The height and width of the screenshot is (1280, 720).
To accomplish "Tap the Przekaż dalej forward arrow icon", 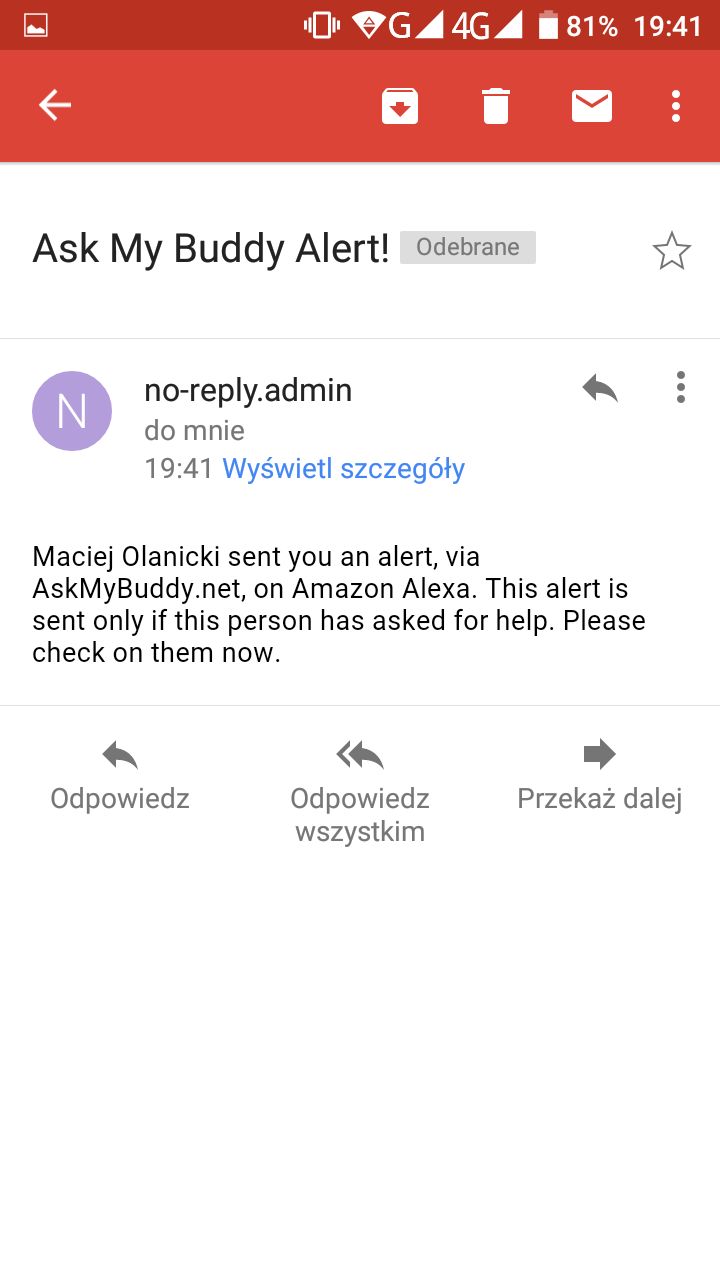I will (598, 756).
